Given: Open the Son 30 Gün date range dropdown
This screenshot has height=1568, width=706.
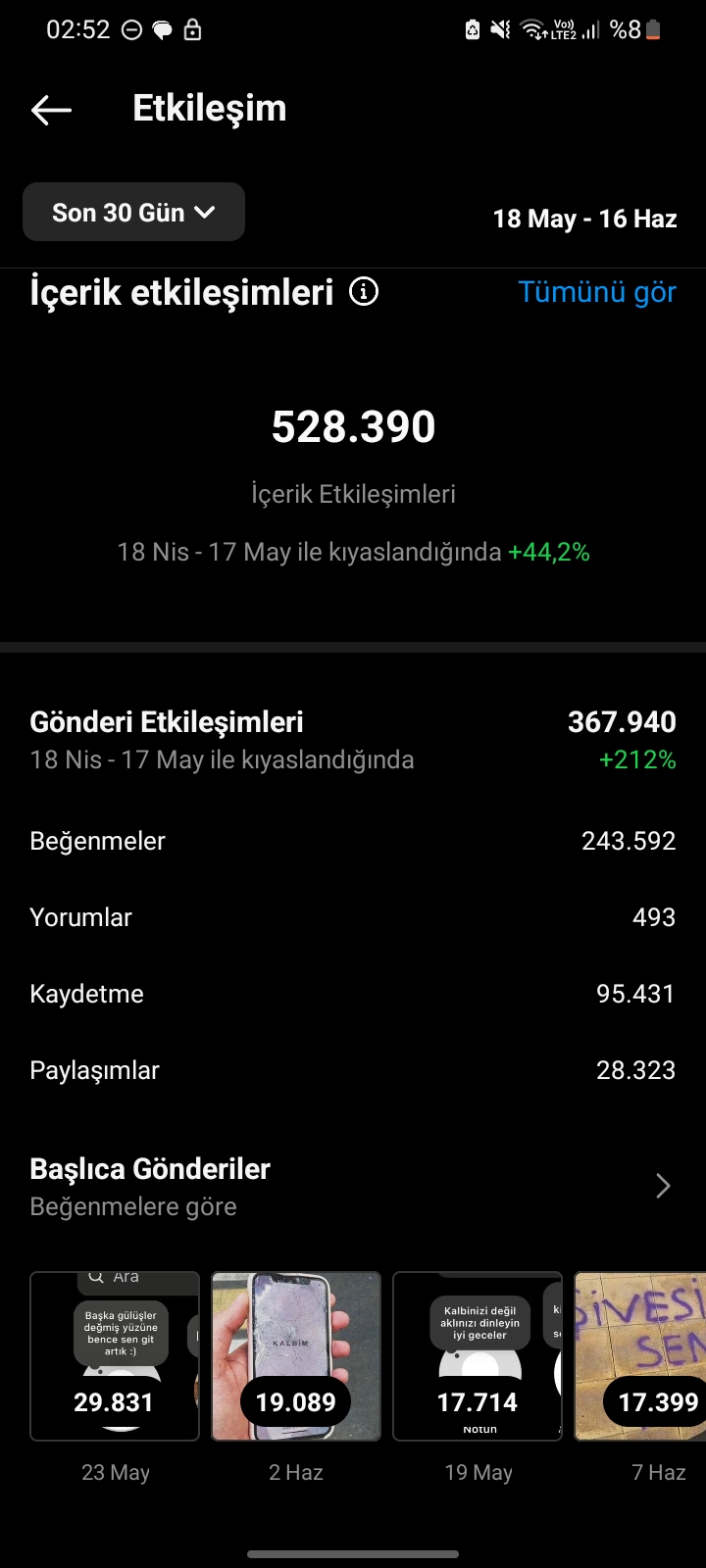Looking at the screenshot, I should pos(133,212).
